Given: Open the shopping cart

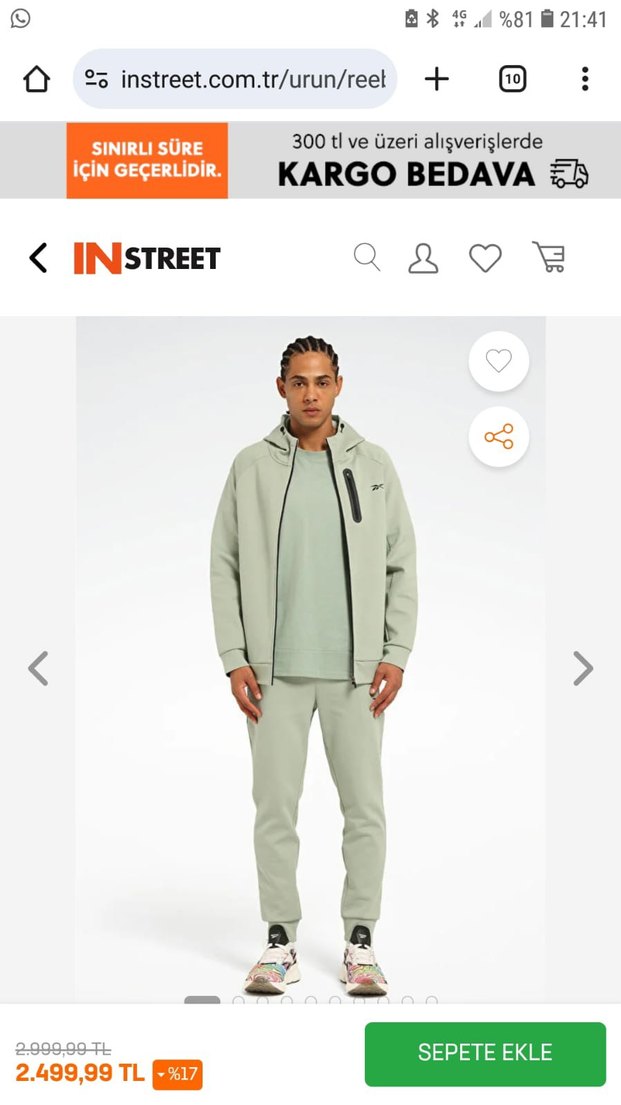Looking at the screenshot, I should [x=548, y=258].
